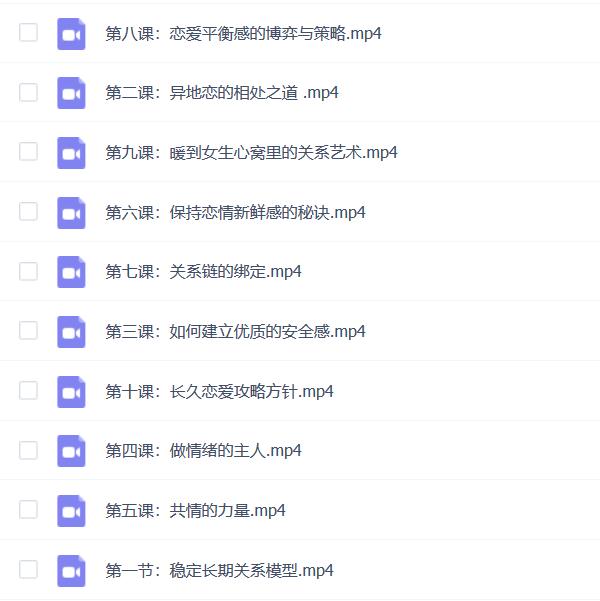Viewport: 600px width, 601px height.
Task: Select checkbox for 第八课 video file
Action: (x=28, y=33)
